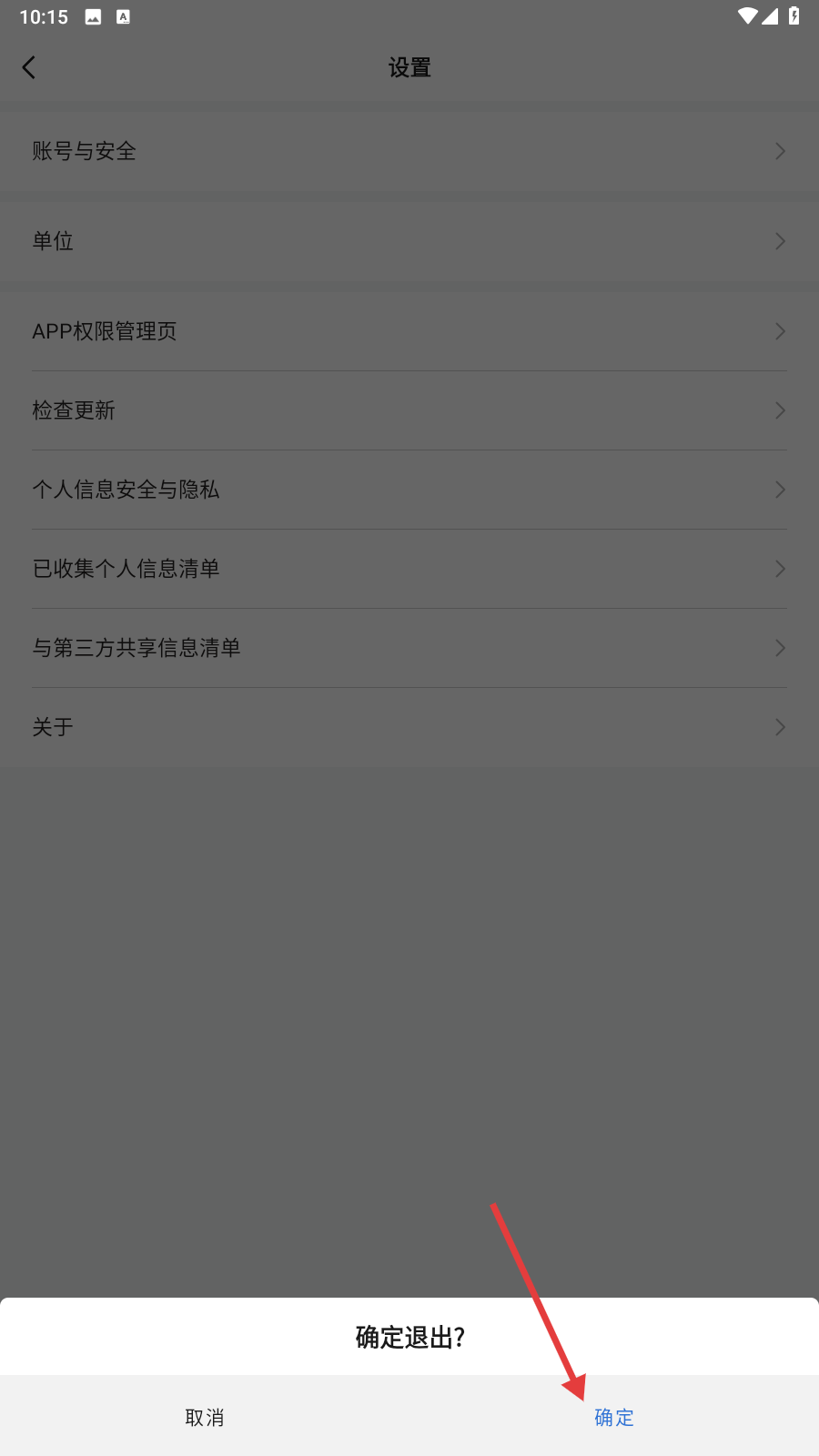Screen dimensions: 819x1456
Task: Confirm exit by tapping 确定
Action: tap(614, 1417)
